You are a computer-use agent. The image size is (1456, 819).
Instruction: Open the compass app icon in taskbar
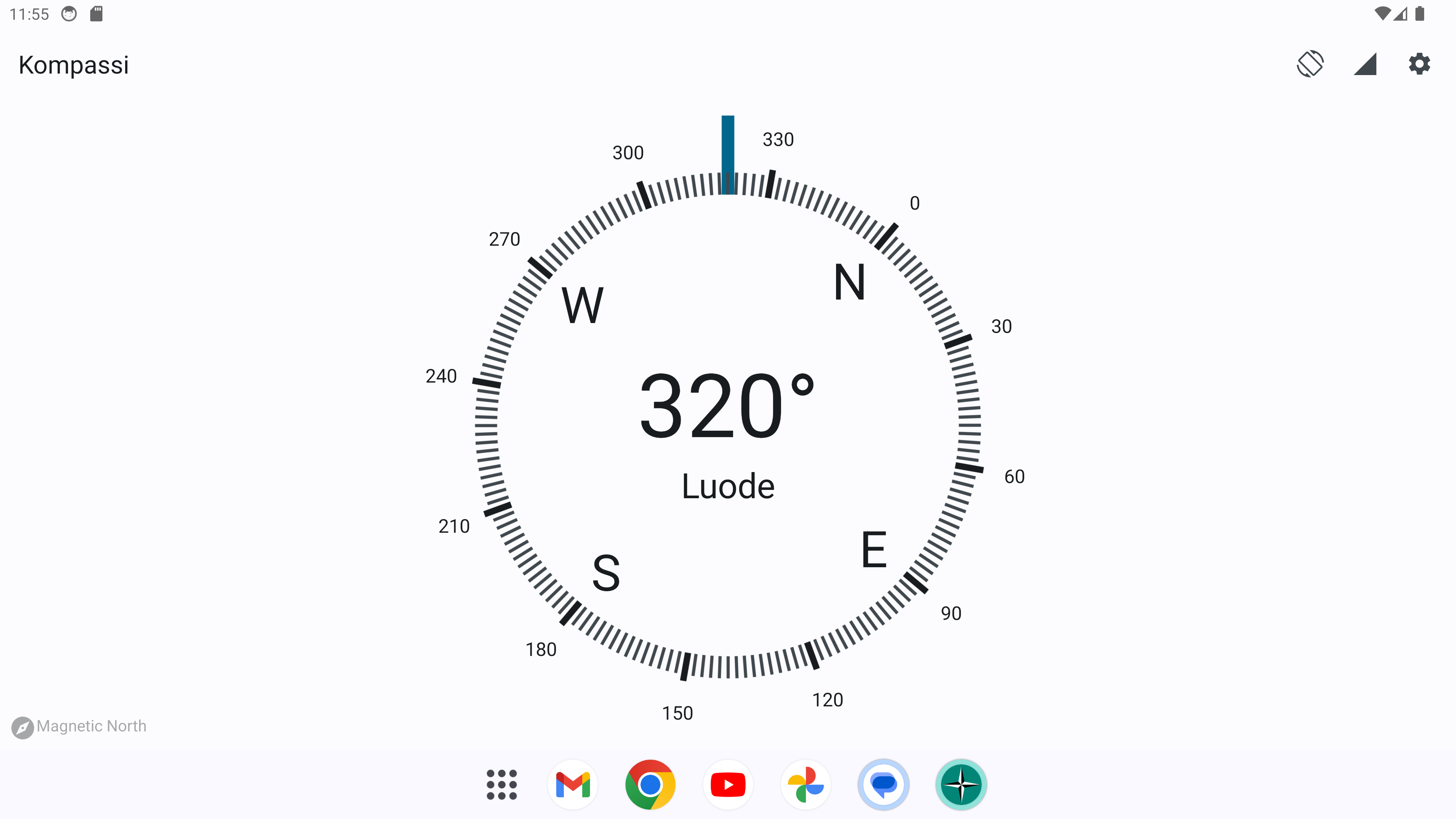[961, 784]
